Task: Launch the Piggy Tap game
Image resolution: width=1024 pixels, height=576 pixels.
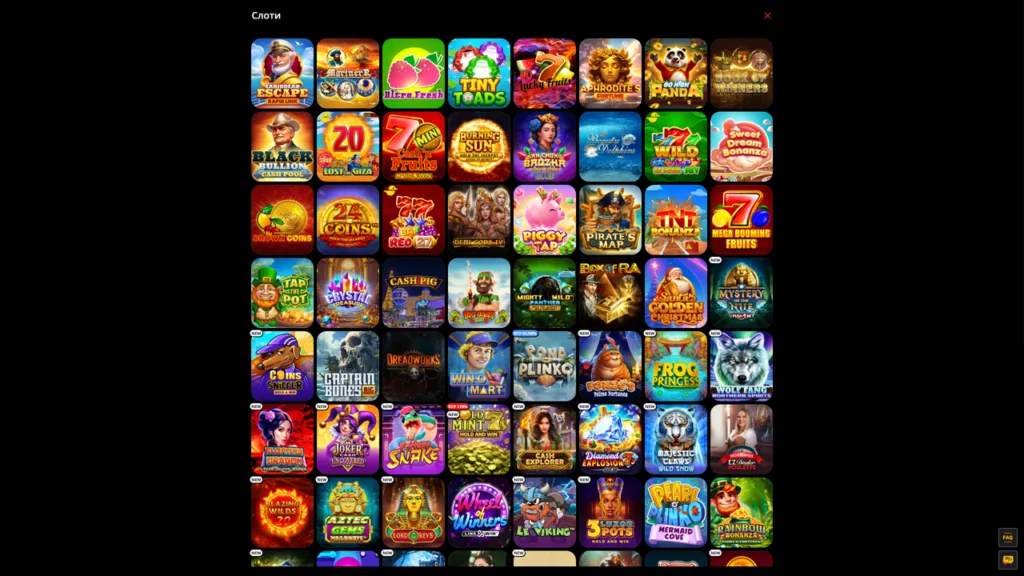Action: point(545,219)
